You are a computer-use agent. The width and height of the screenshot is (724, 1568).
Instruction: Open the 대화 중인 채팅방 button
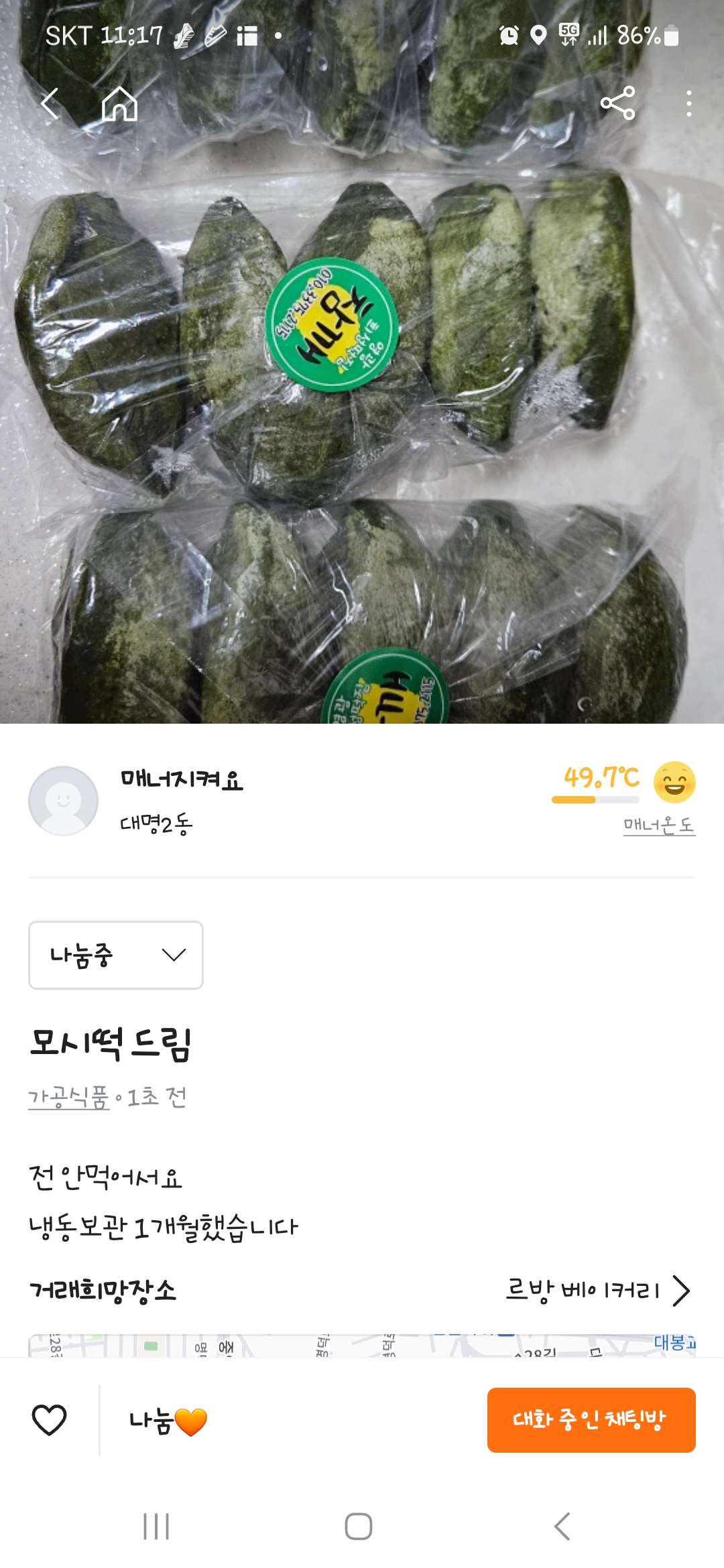click(591, 1420)
